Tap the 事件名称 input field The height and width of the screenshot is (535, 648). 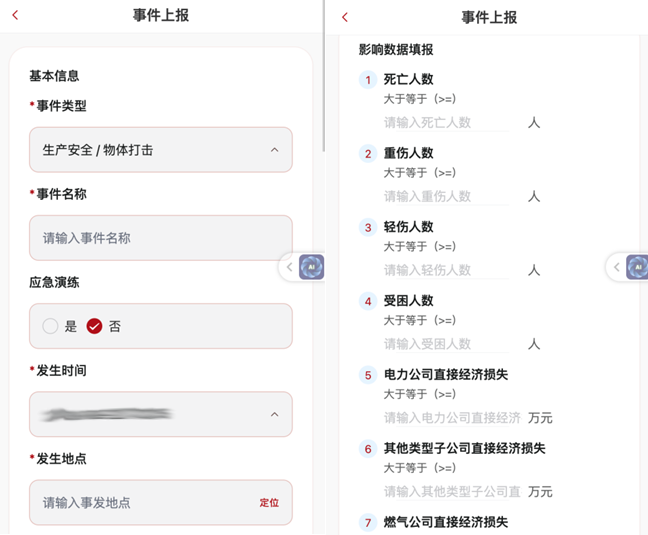pyautogui.click(x=161, y=238)
